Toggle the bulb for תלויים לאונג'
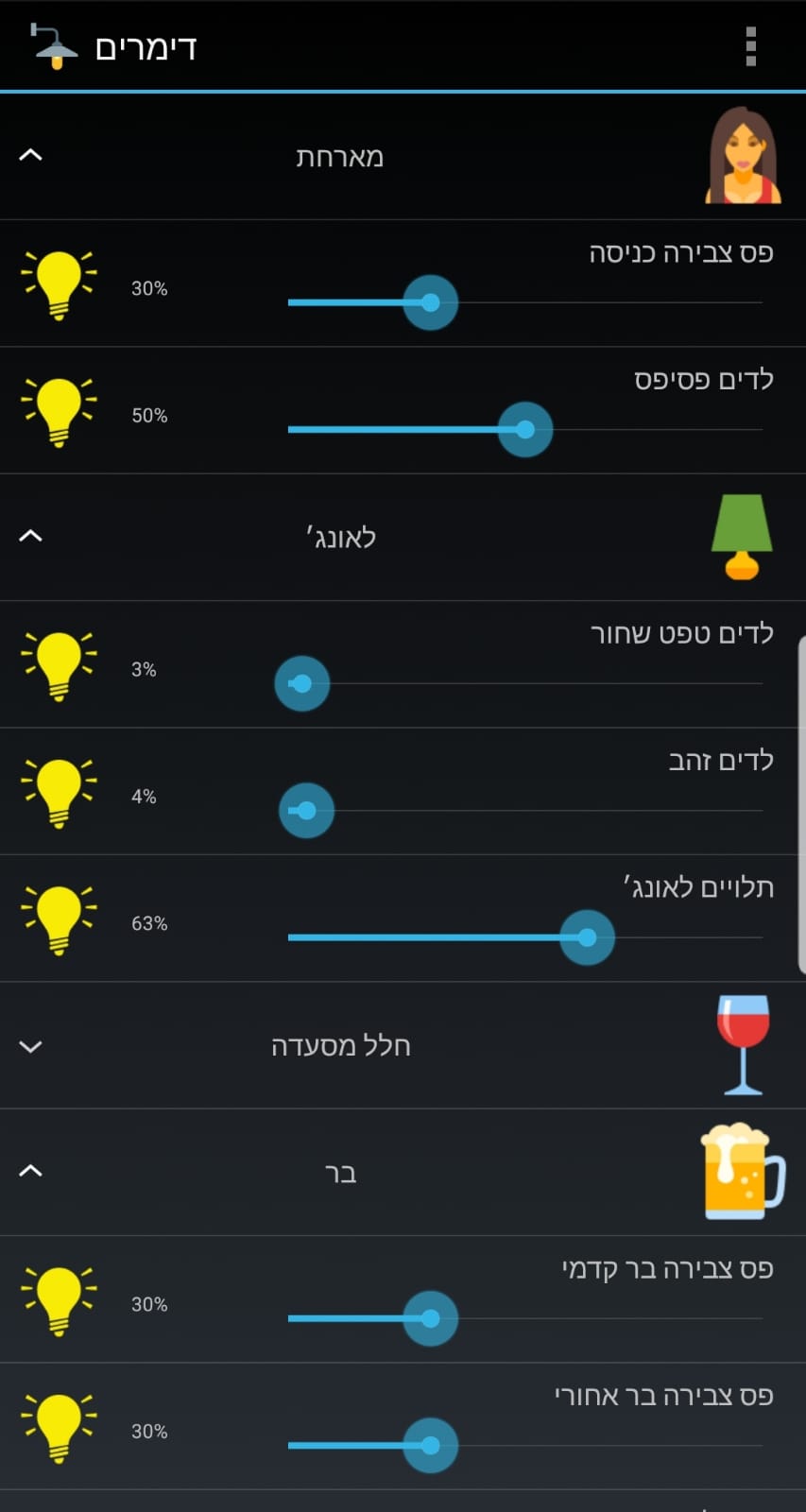This screenshot has width=806, height=1512. [59, 919]
